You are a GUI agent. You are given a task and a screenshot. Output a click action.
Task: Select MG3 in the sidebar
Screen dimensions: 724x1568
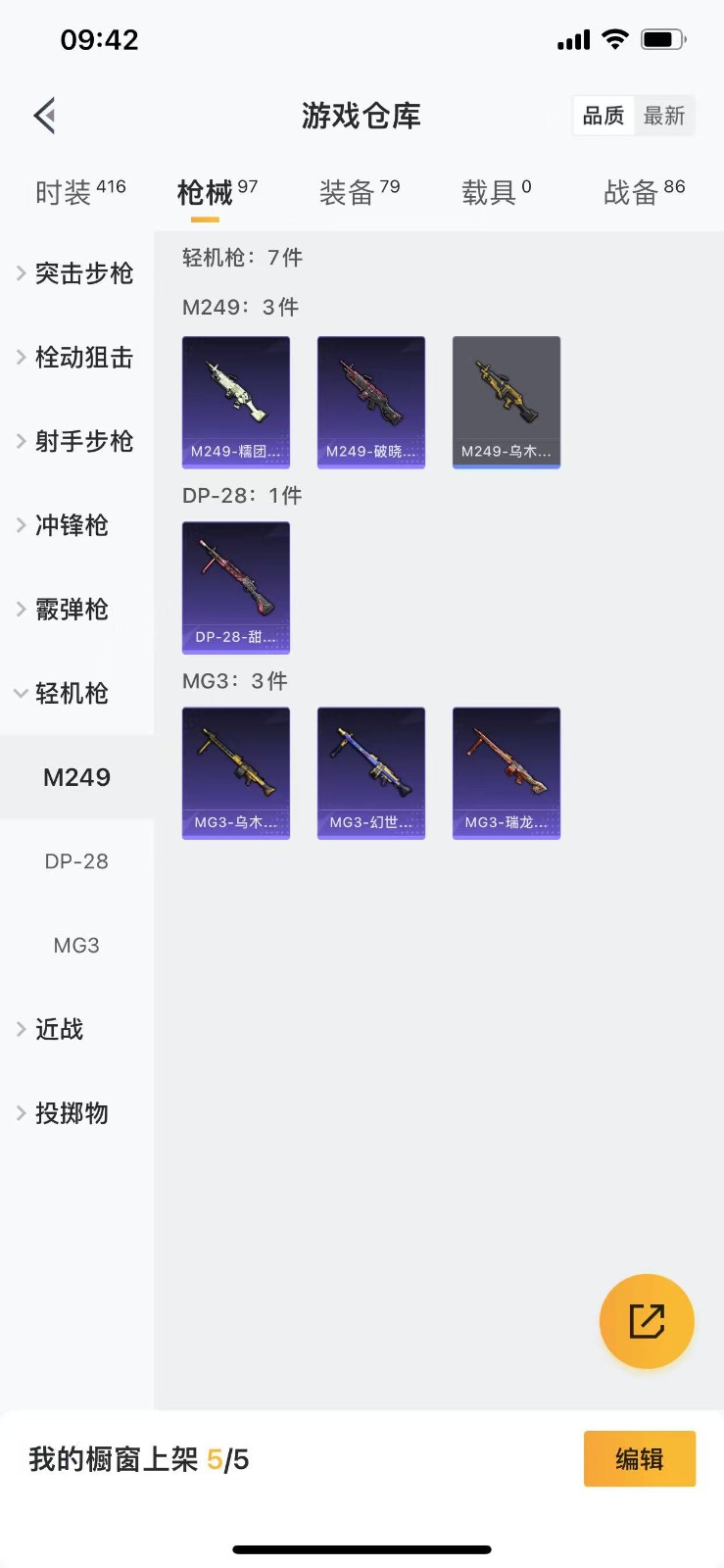pos(76,946)
